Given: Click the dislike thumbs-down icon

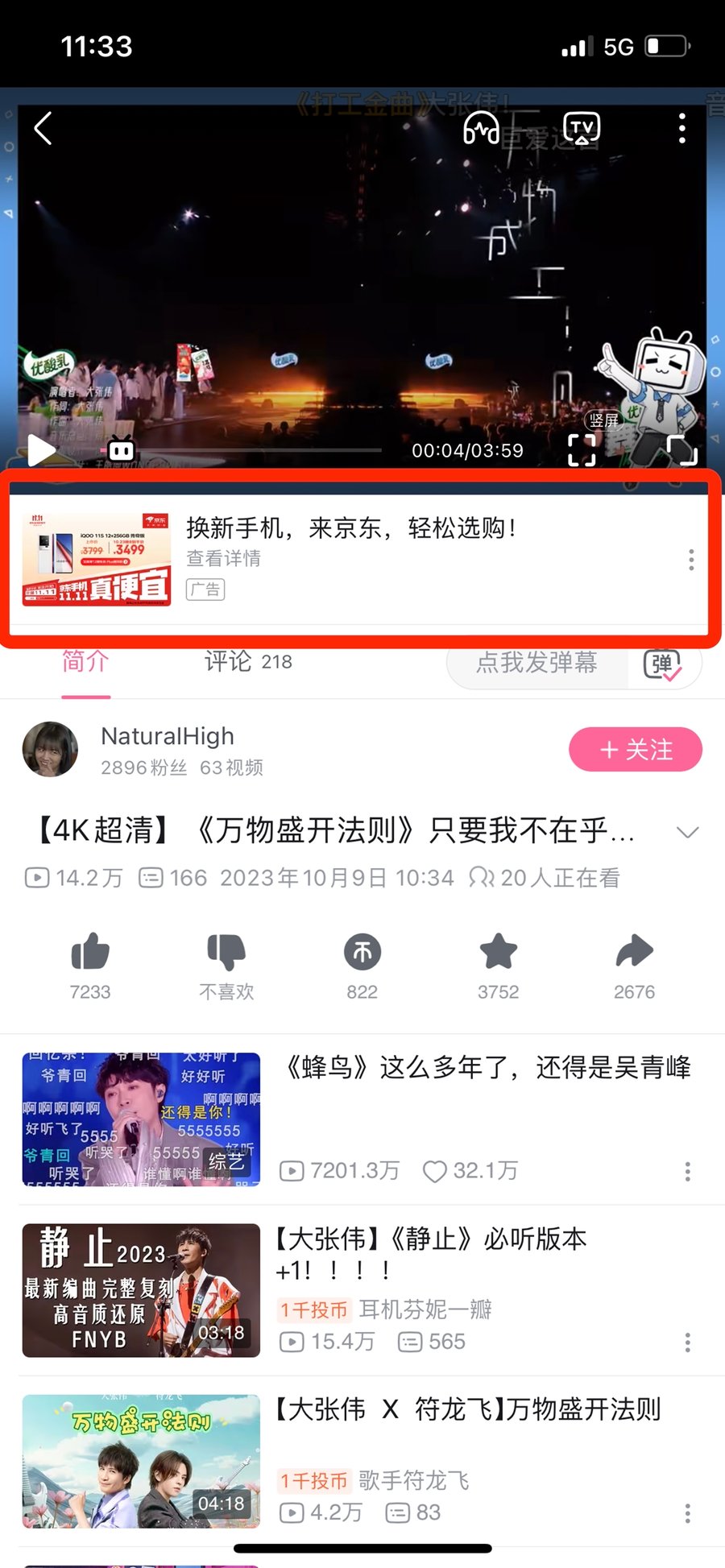Looking at the screenshot, I should tap(226, 953).
